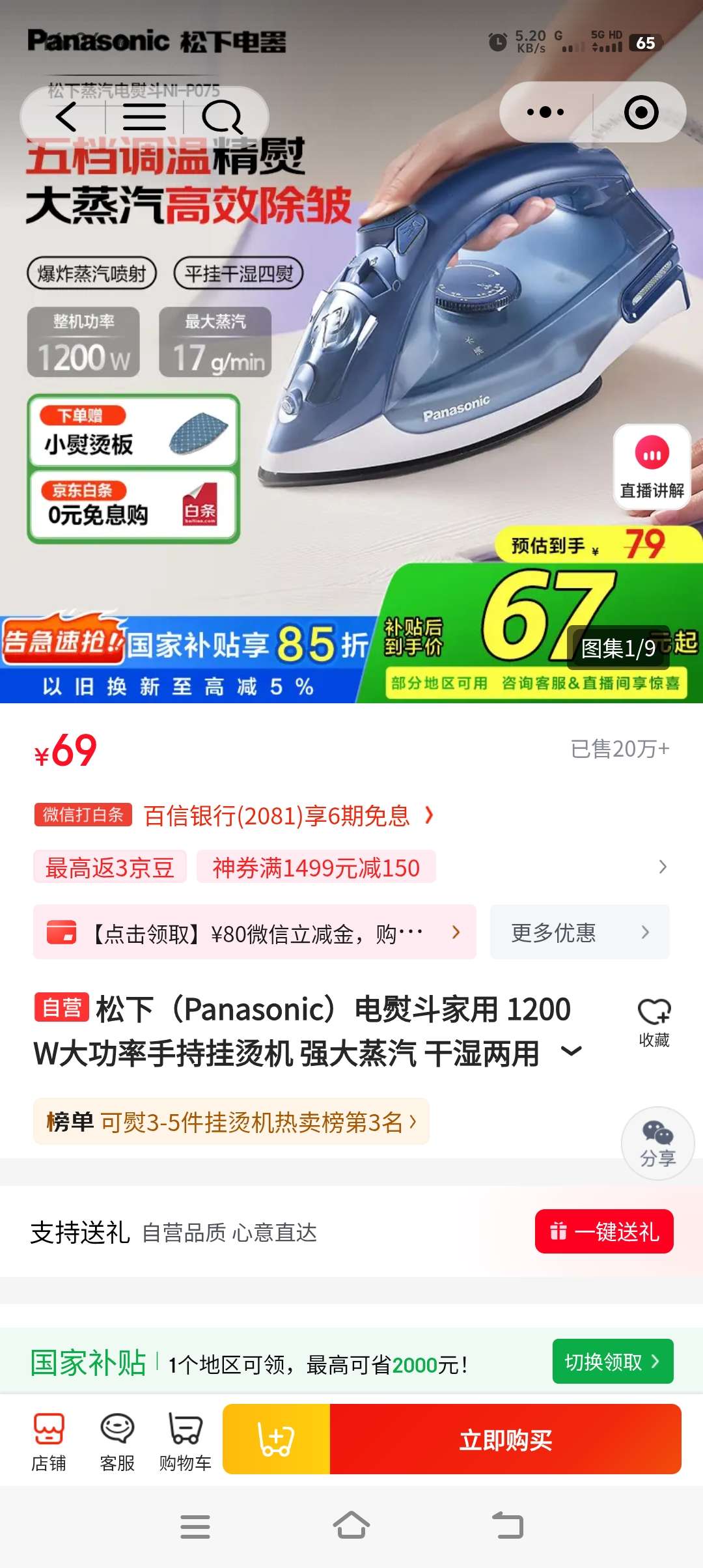The height and width of the screenshot is (1568, 703).
Task: Share the product via the 分享 button
Action: (x=657, y=1143)
